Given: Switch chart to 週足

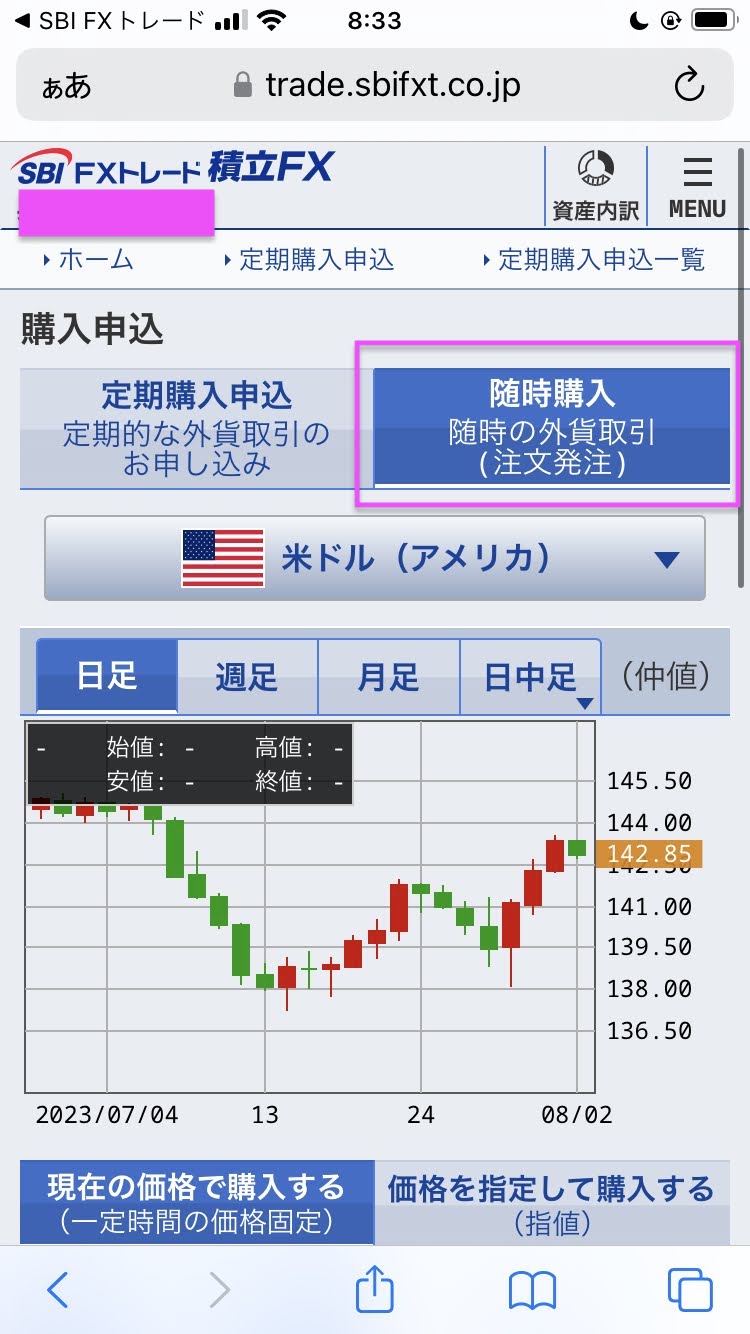Looking at the screenshot, I should 247,676.
